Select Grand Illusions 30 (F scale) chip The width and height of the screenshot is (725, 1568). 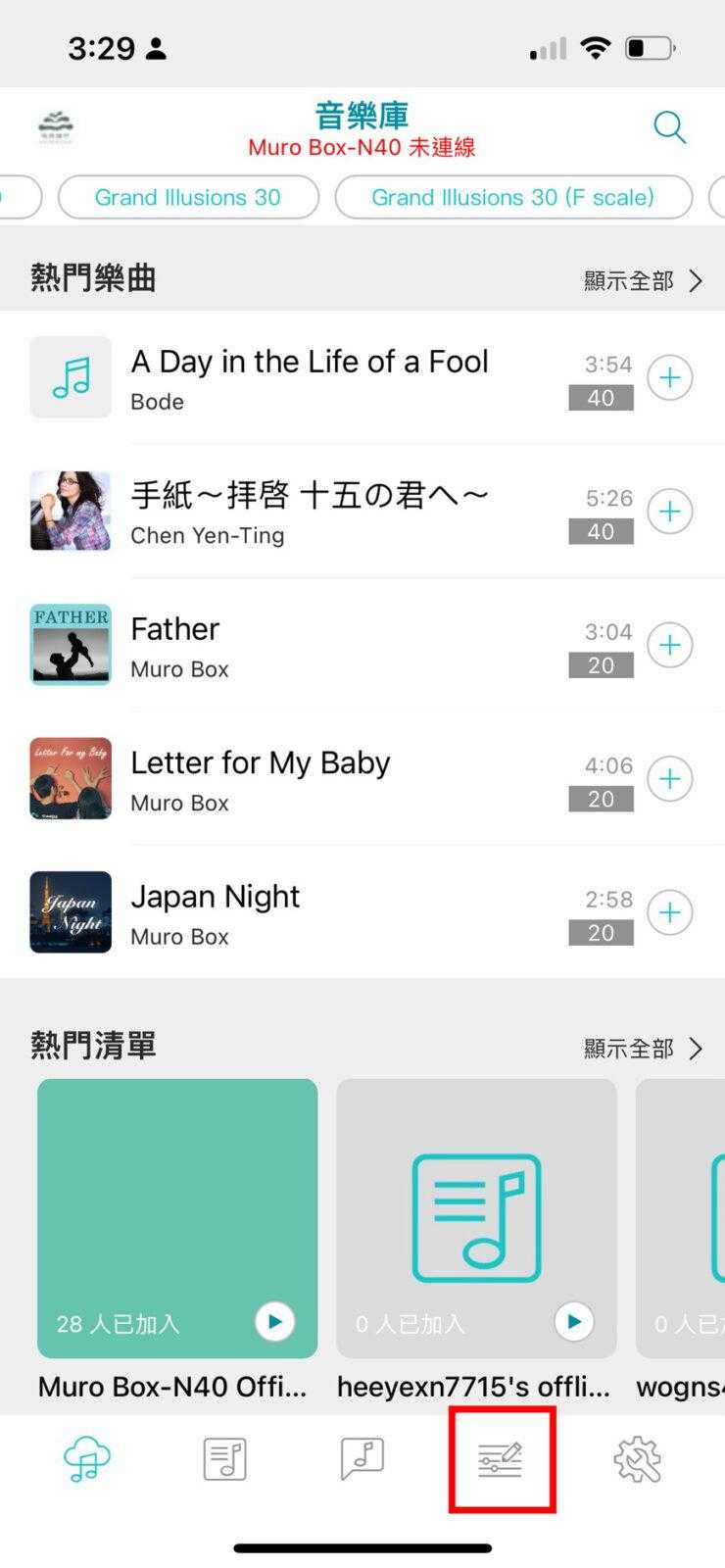tap(512, 197)
